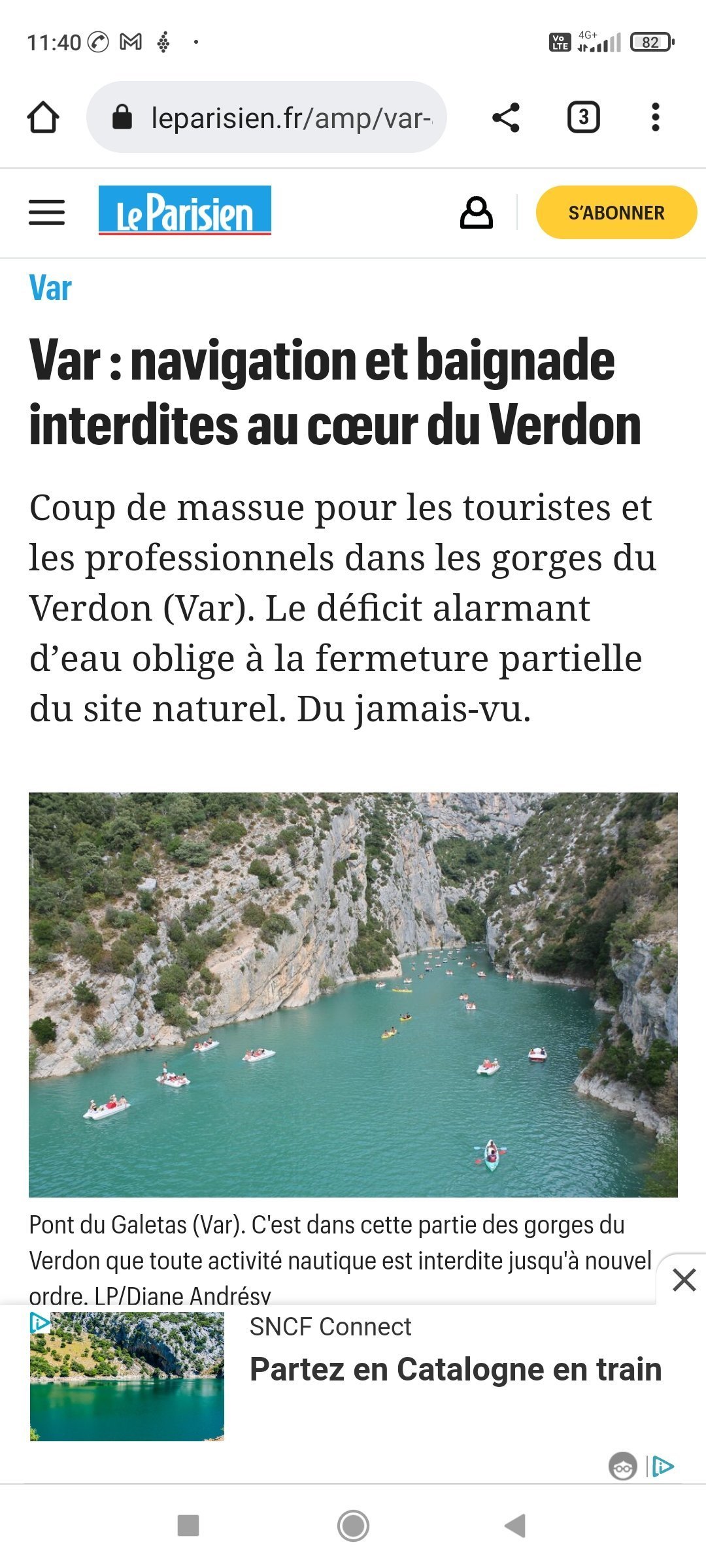Tap the S'ABONNER subscribe button
This screenshot has width=706, height=1568.
click(616, 212)
